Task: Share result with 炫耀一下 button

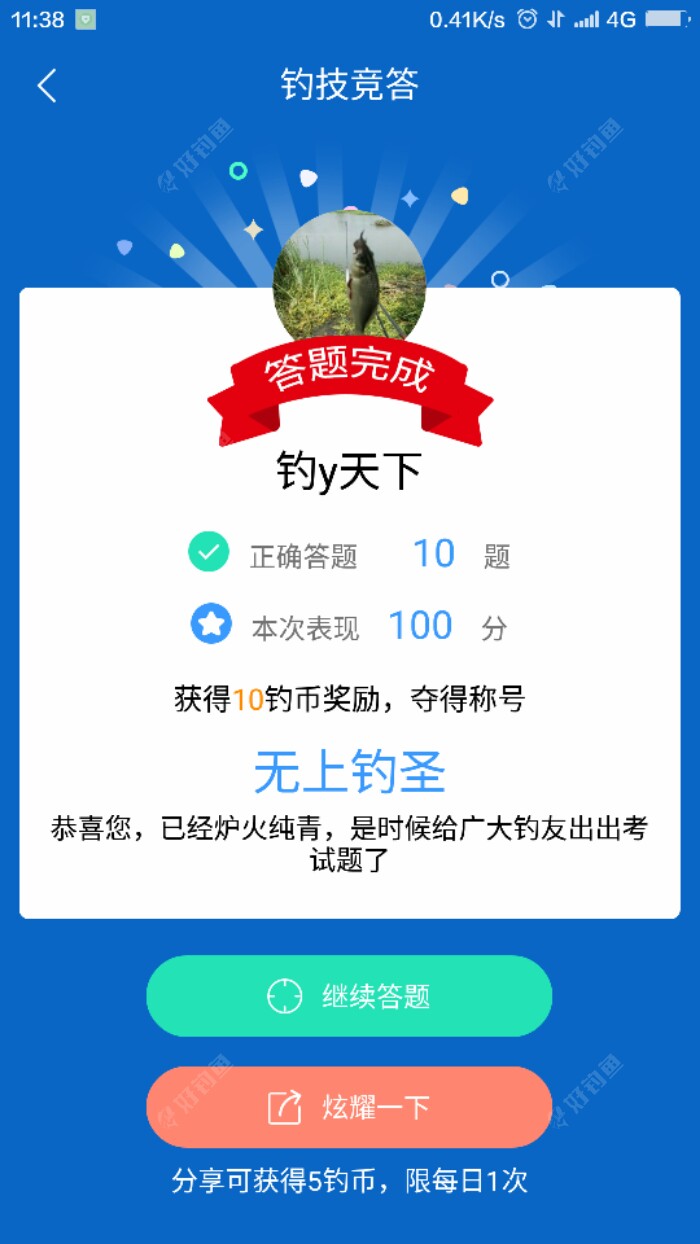Action: (349, 1107)
